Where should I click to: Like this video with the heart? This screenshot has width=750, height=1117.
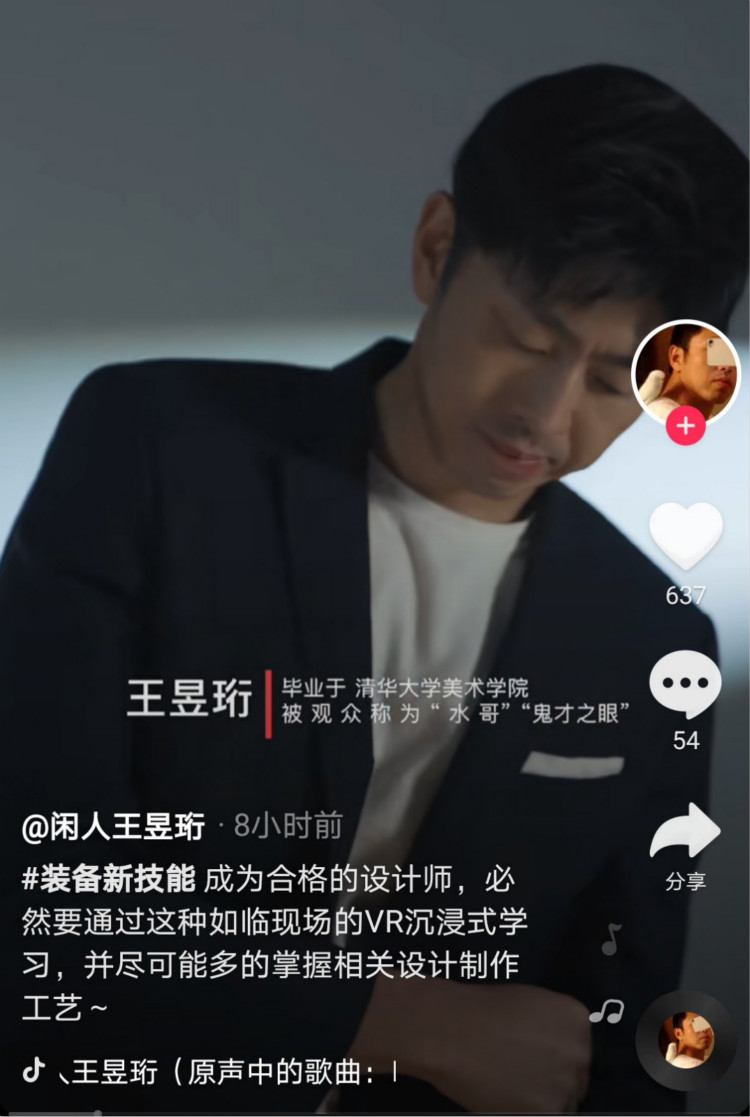(686, 537)
